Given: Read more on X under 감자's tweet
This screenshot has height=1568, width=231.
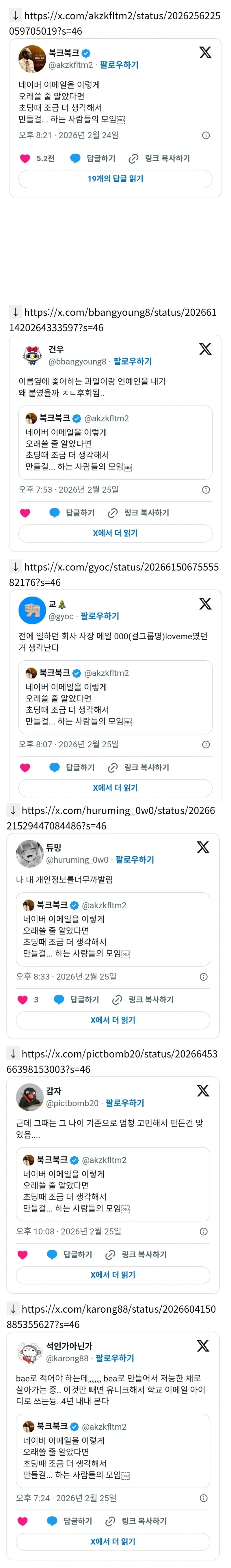Looking at the screenshot, I should [x=113, y=1275].
